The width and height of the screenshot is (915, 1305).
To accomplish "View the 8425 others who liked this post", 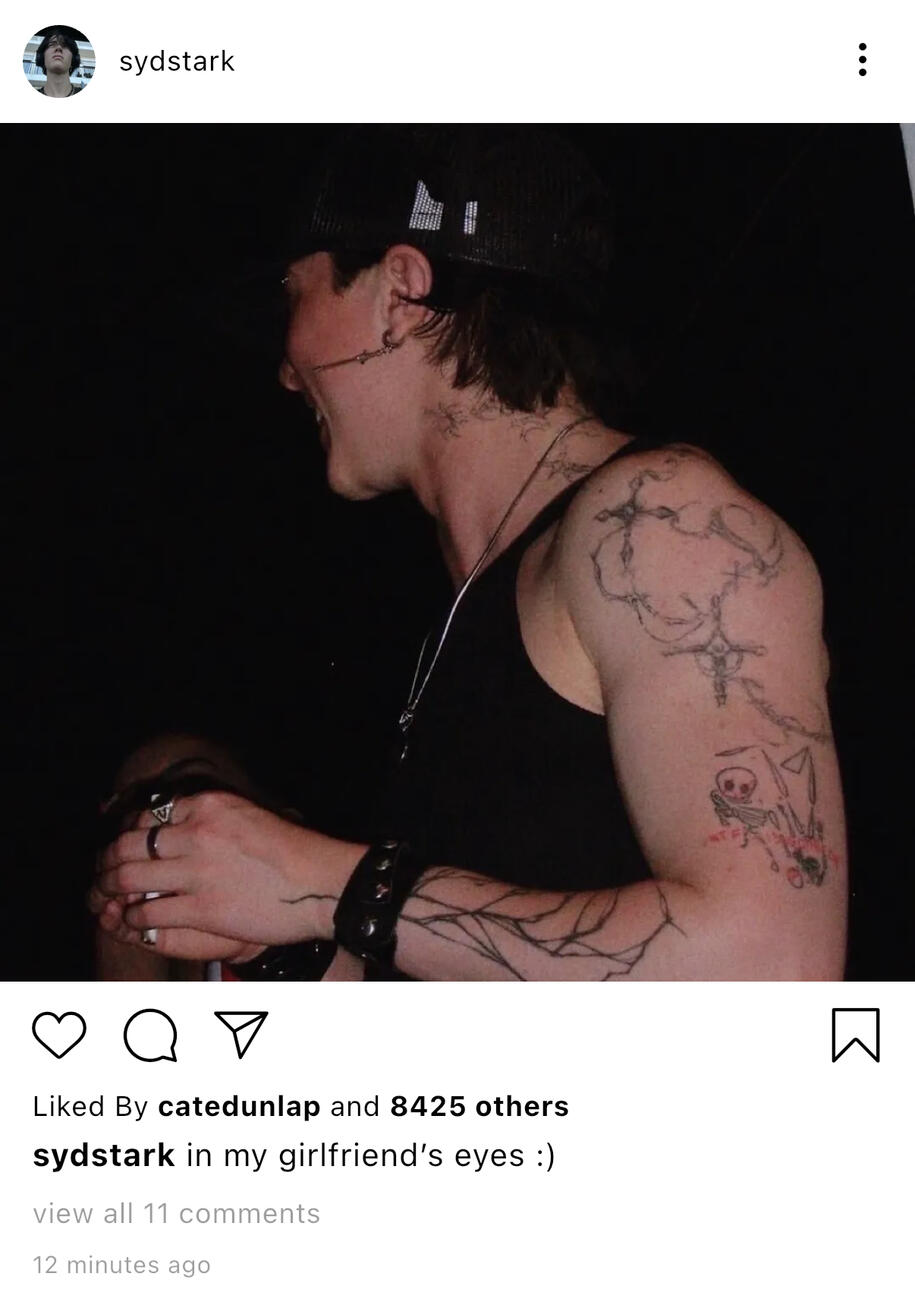I will (x=479, y=1106).
